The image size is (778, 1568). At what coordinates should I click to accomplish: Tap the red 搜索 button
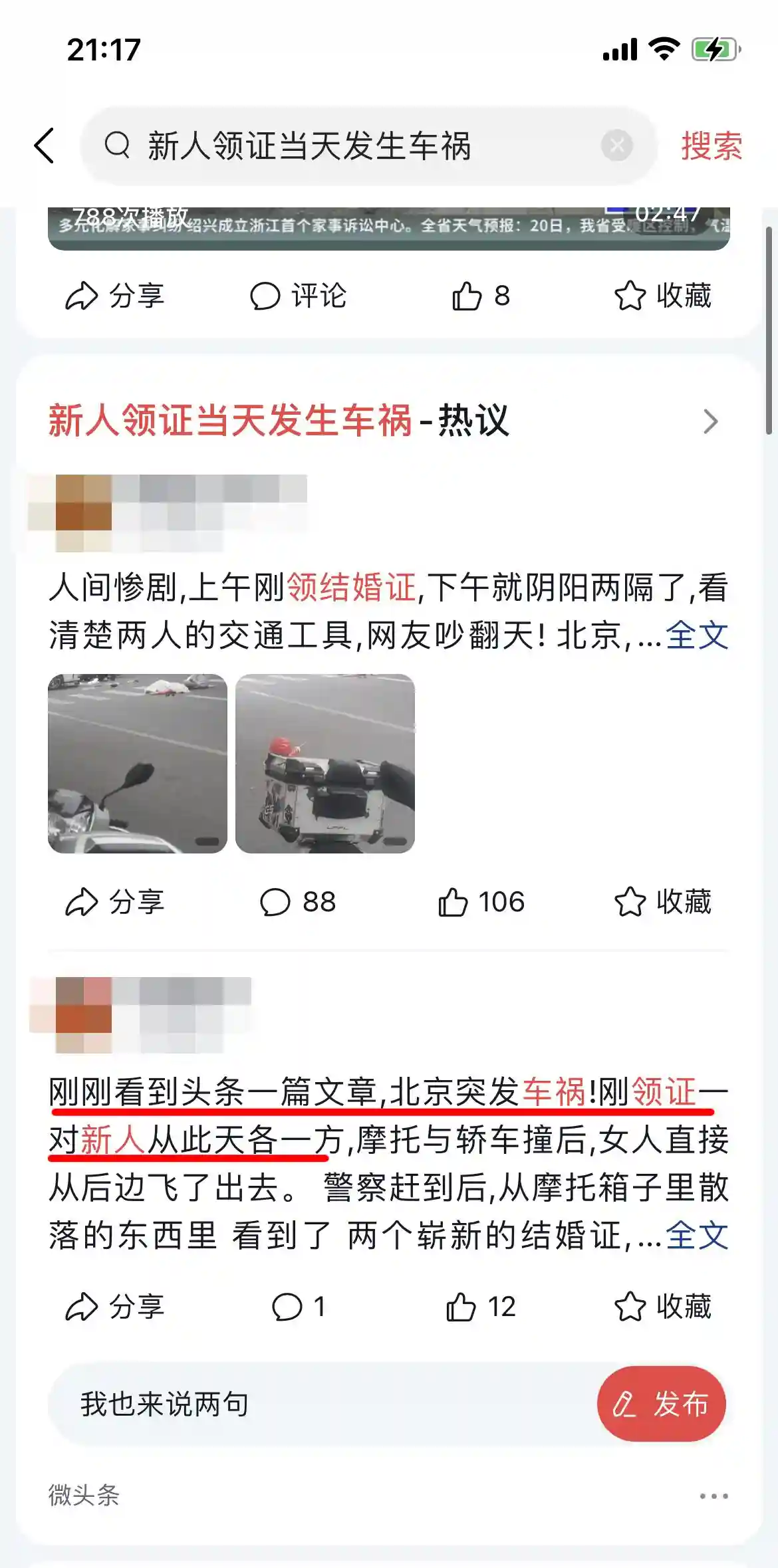point(711,146)
